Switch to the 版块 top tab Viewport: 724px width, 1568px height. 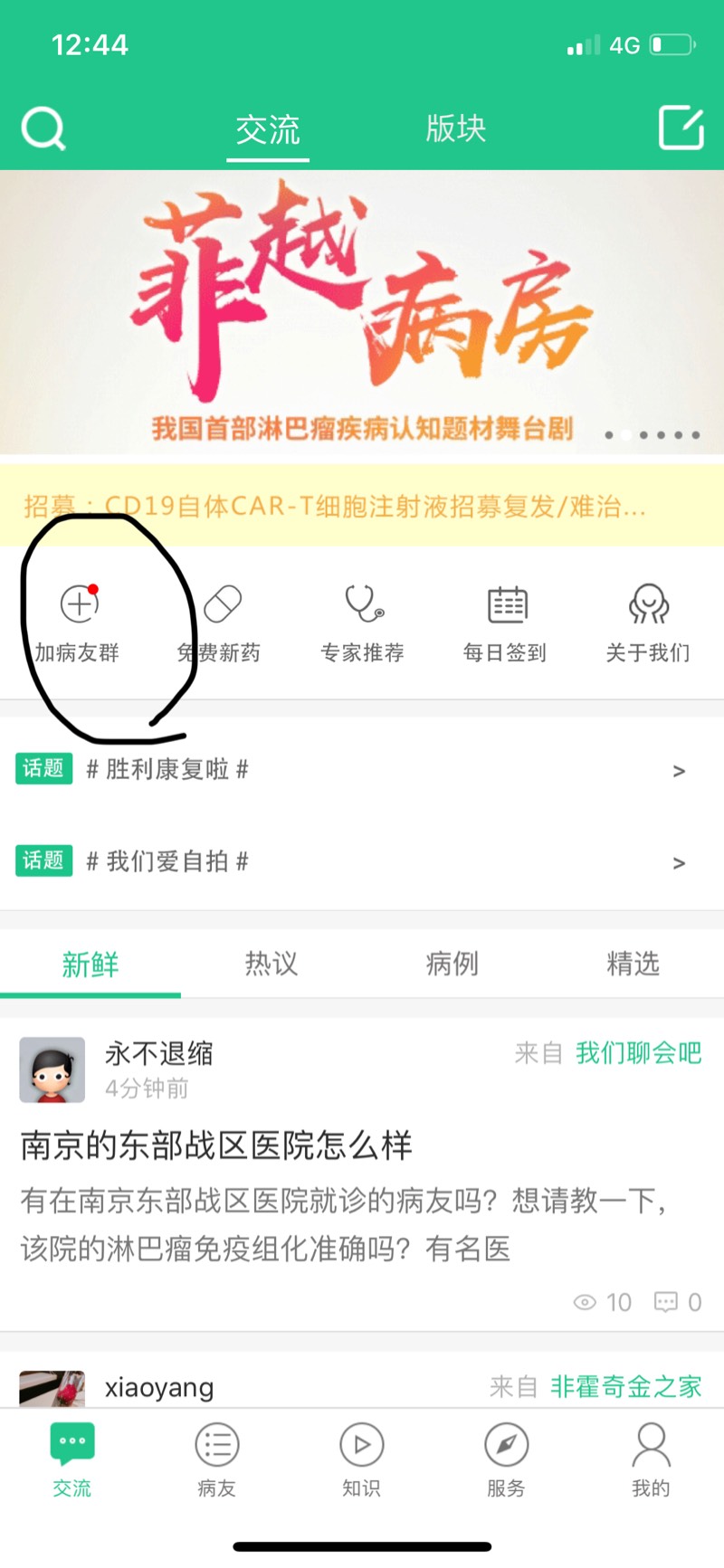point(455,129)
